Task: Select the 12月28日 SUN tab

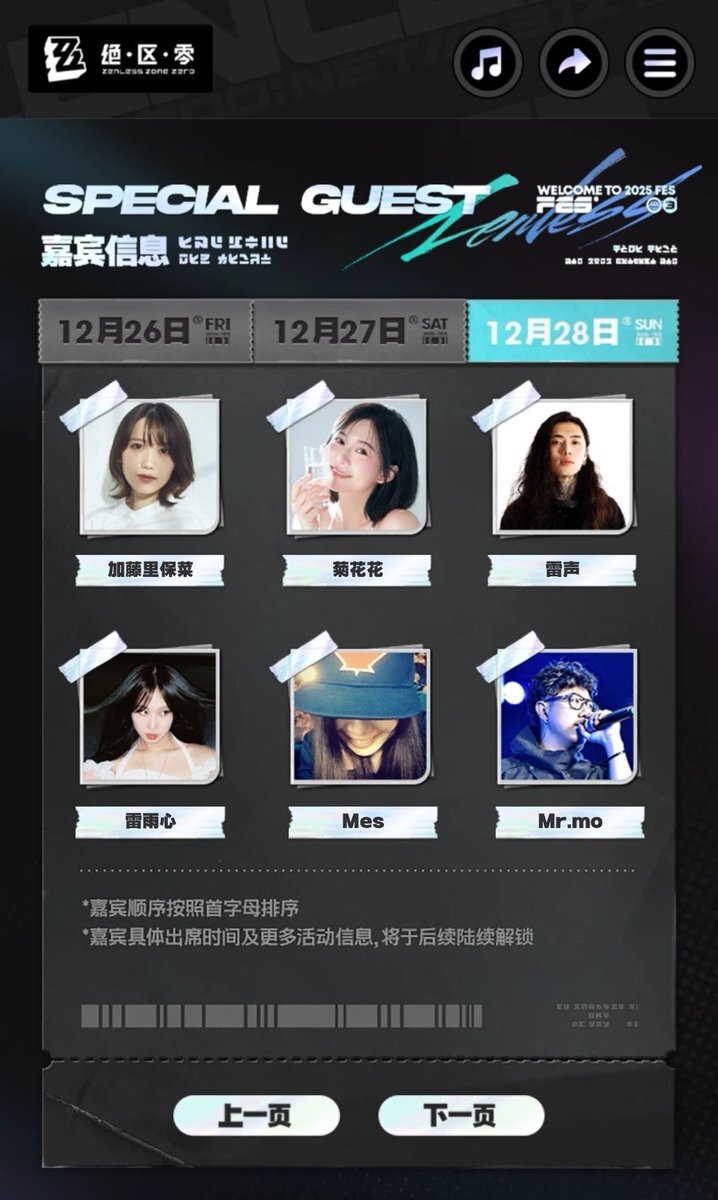Action: pyautogui.click(x=574, y=331)
